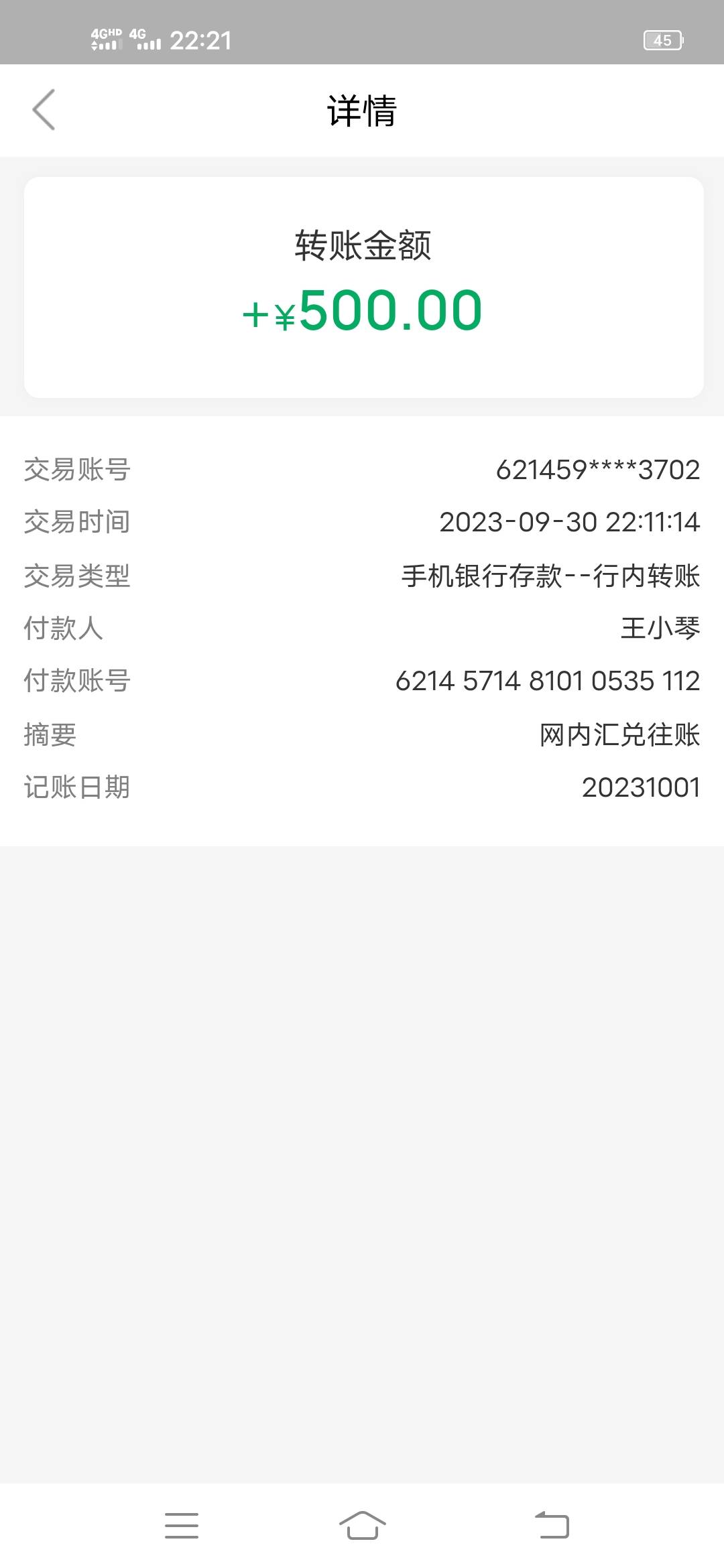724x1568 pixels.
Task: Tap the payment card number 6214 5714 8101 0535 112
Action: 548,681
